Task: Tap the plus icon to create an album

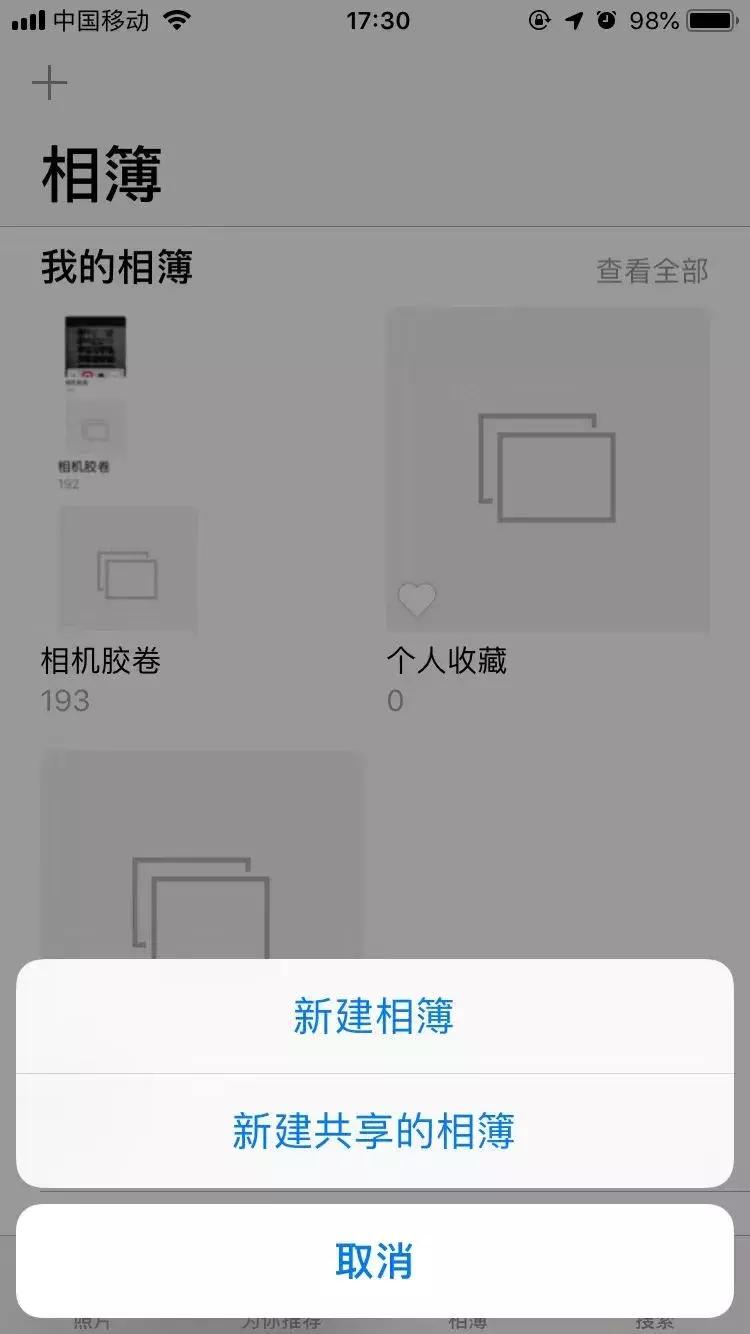Action: (x=49, y=83)
